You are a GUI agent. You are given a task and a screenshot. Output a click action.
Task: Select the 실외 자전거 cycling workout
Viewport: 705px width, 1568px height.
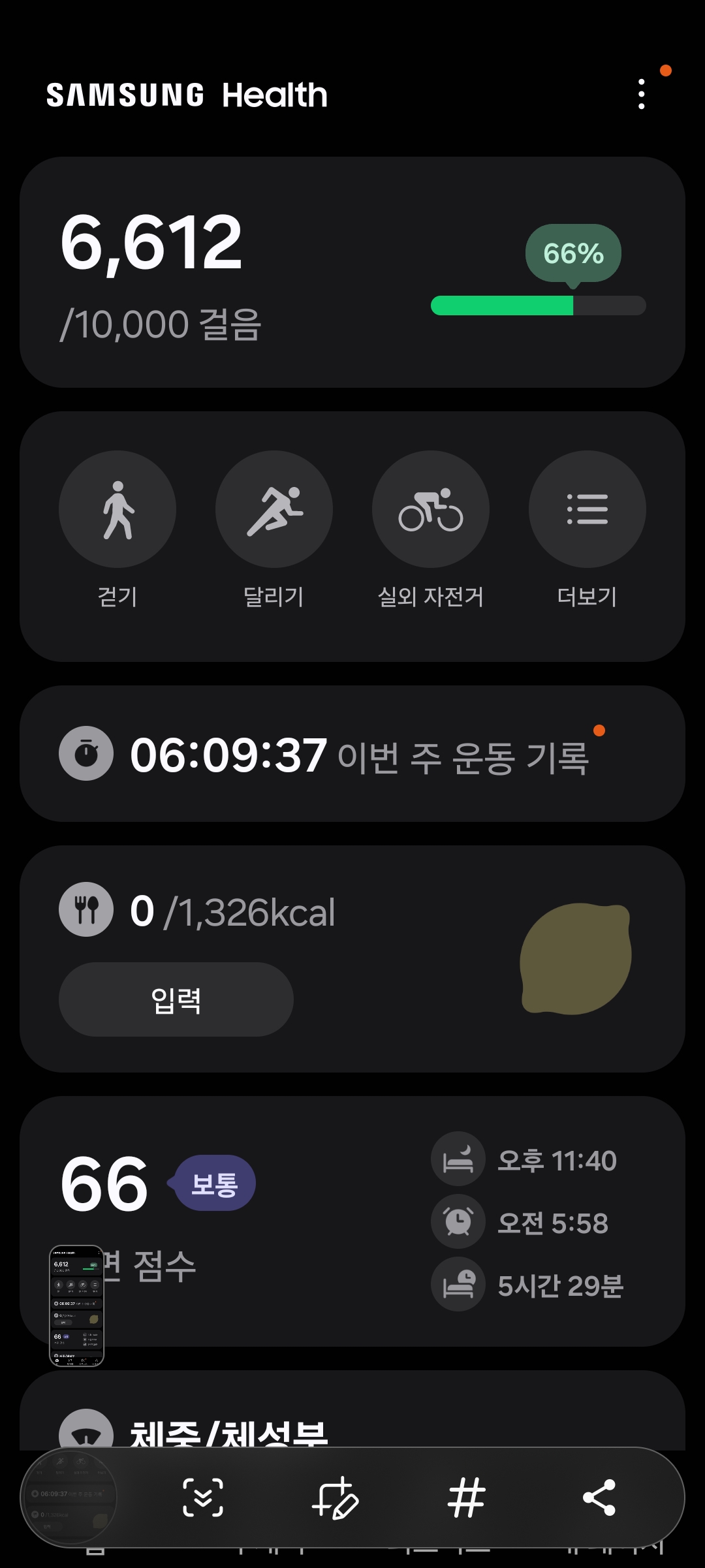coord(431,509)
